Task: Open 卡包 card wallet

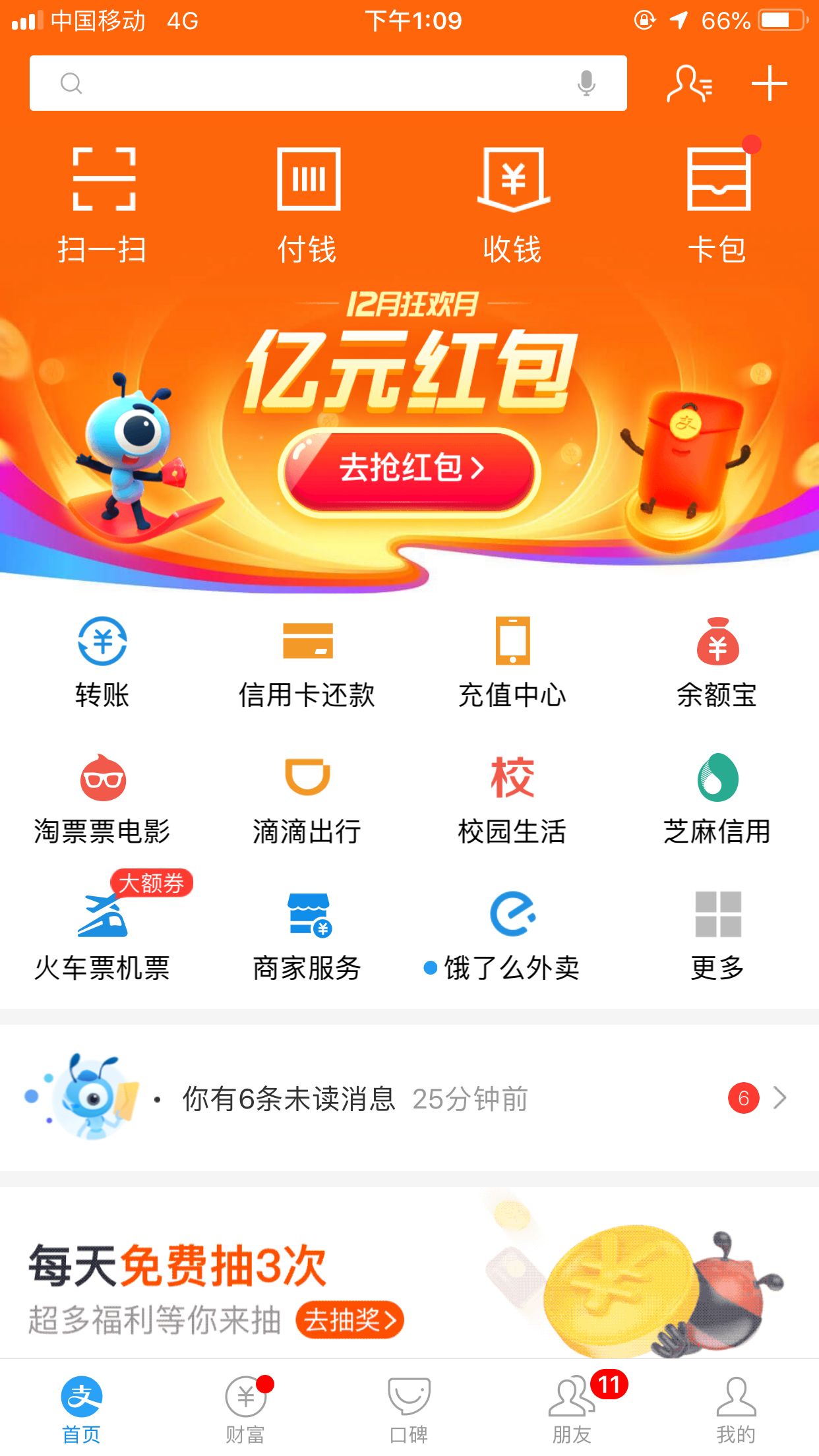Action: (x=717, y=204)
